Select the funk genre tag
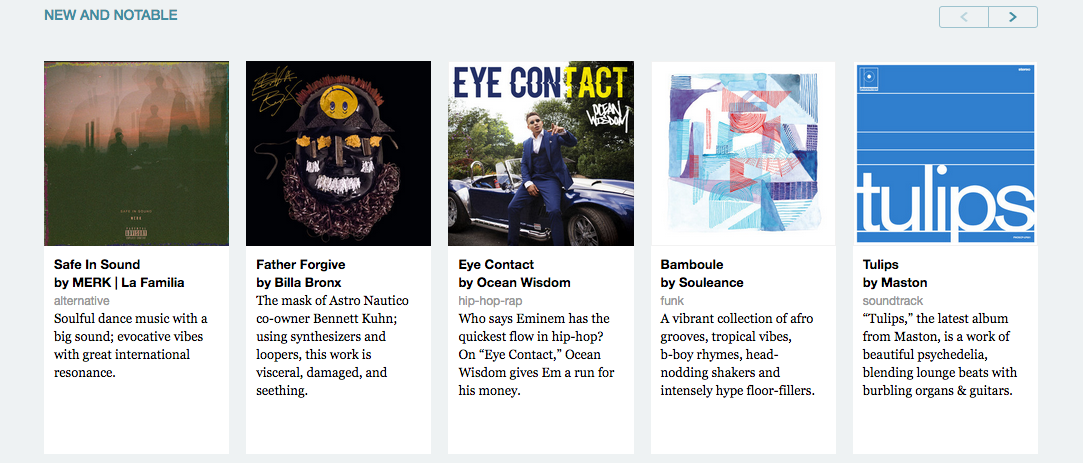 [672, 300]
